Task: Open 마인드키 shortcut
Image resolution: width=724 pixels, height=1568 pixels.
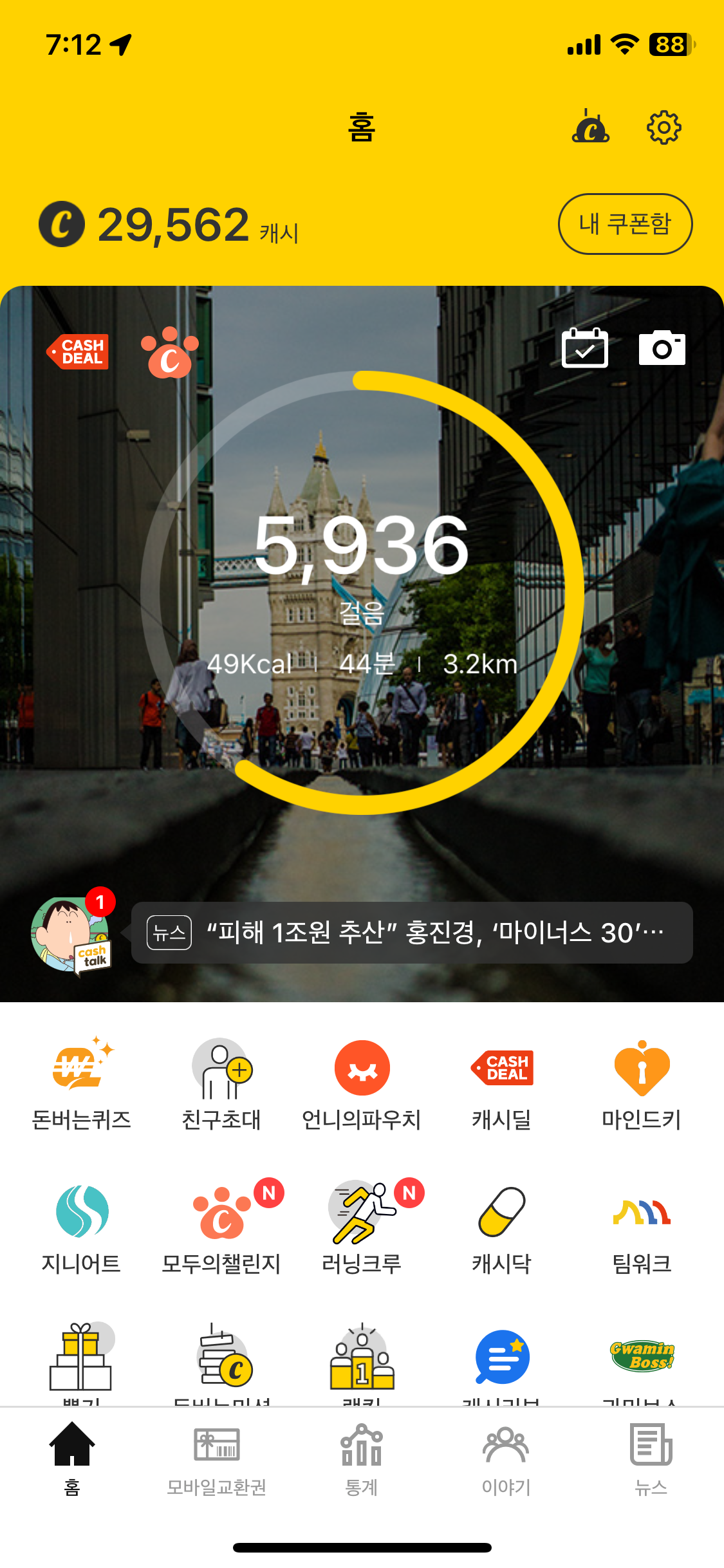Action: tap(642, 1084)
